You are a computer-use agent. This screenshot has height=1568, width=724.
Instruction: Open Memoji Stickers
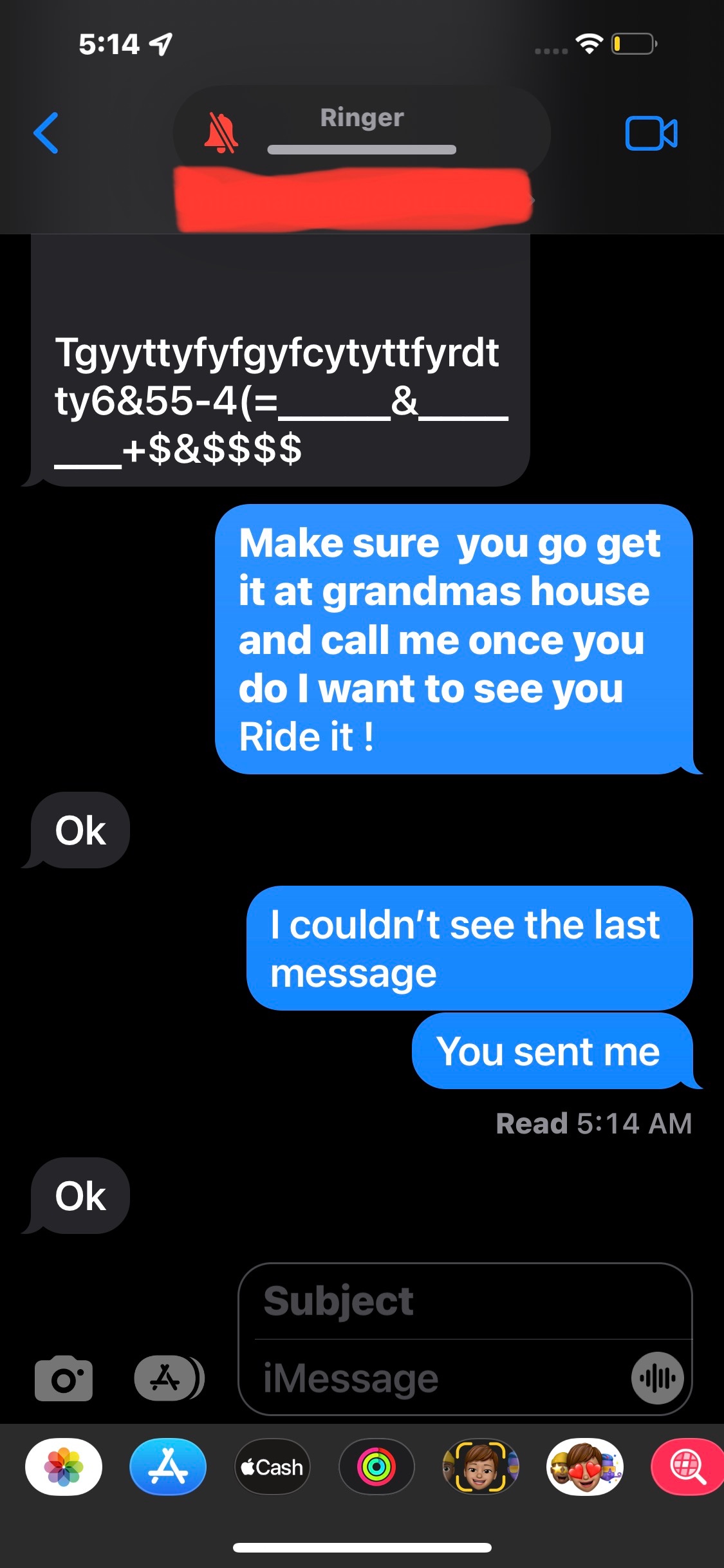[x=585, y=1467]
